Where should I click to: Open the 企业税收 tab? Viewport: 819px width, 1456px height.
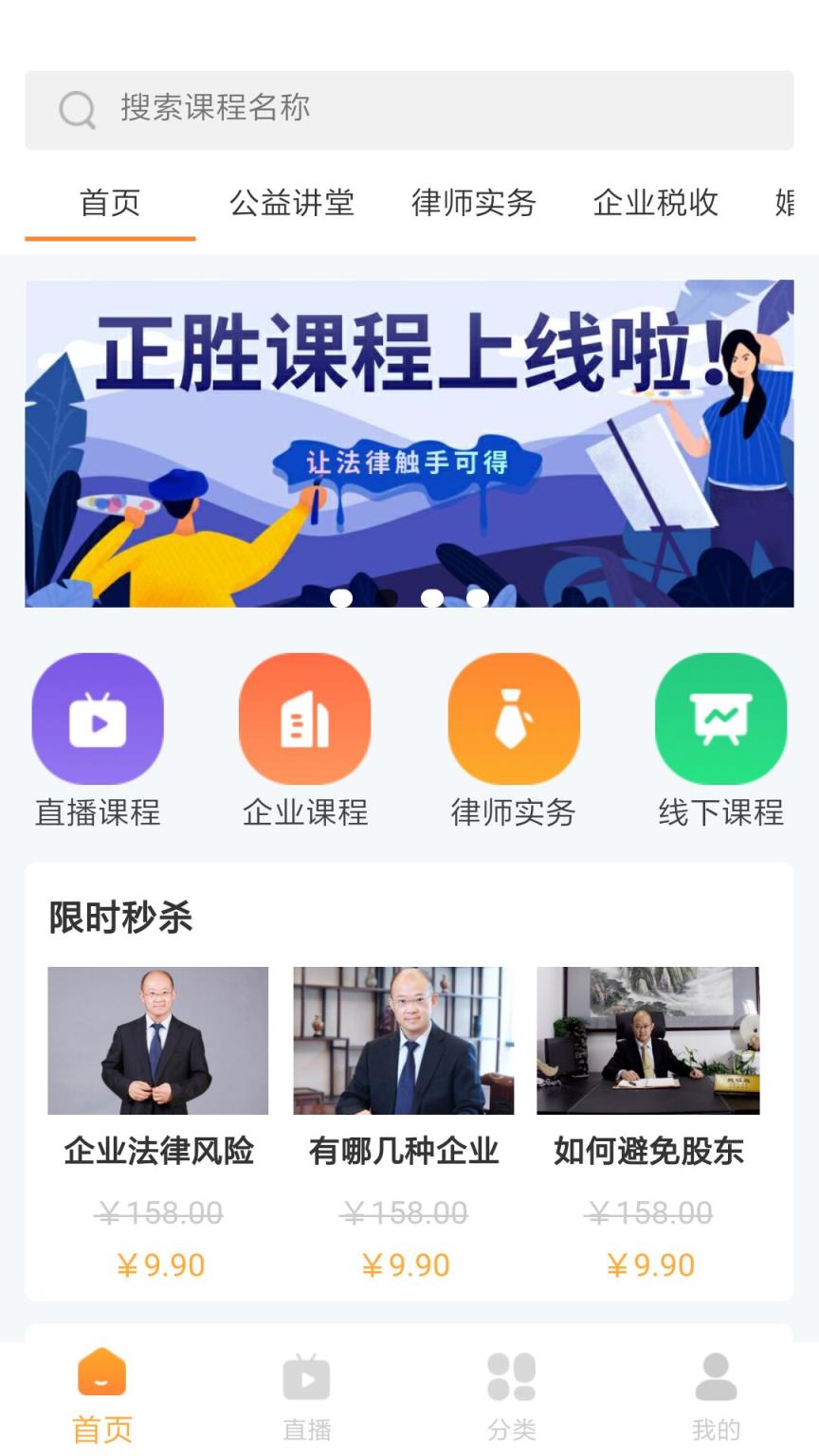(x=657, y=204)
